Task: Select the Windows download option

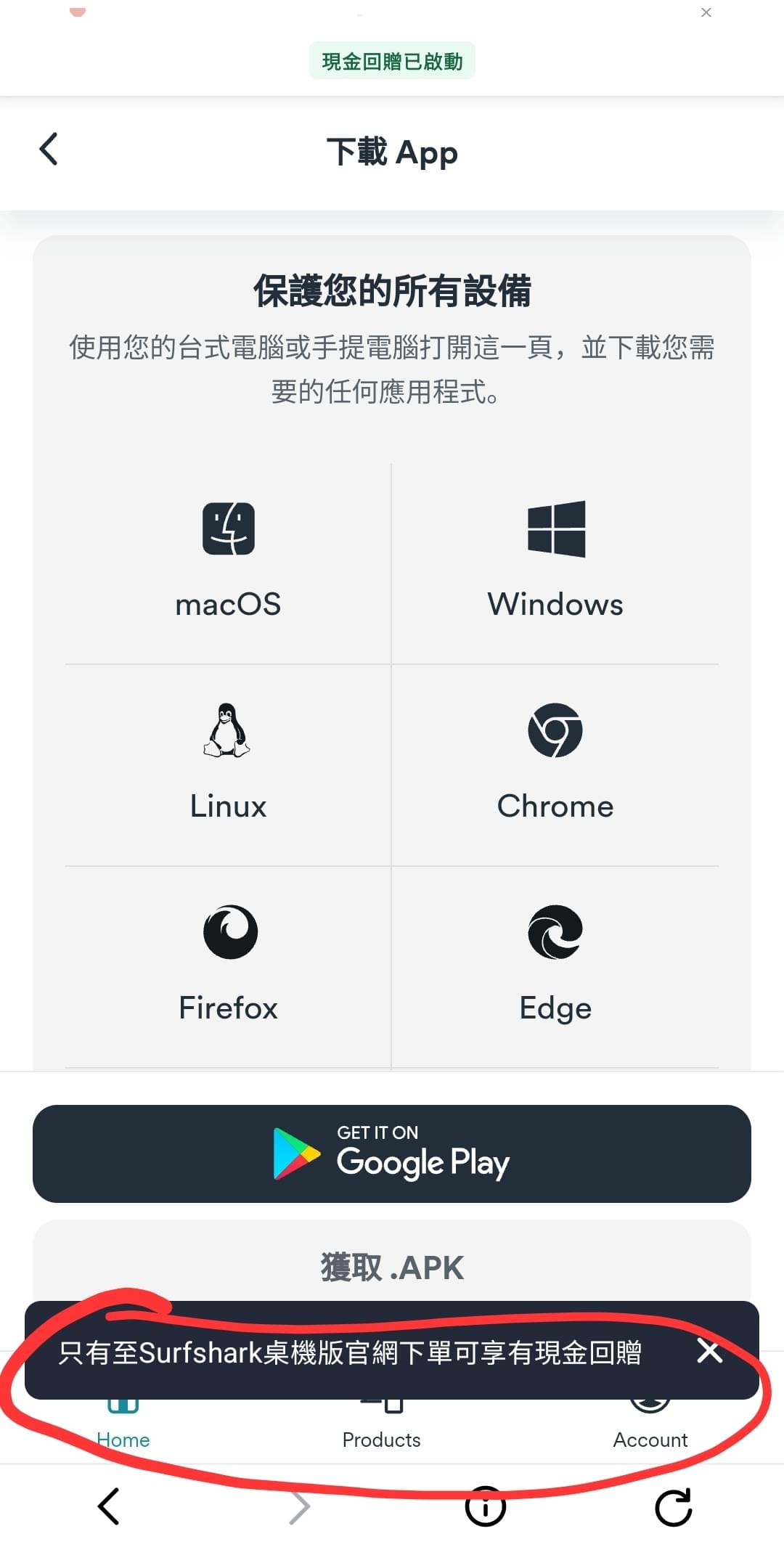Action: pyautogui.click(x=555, y=563)
